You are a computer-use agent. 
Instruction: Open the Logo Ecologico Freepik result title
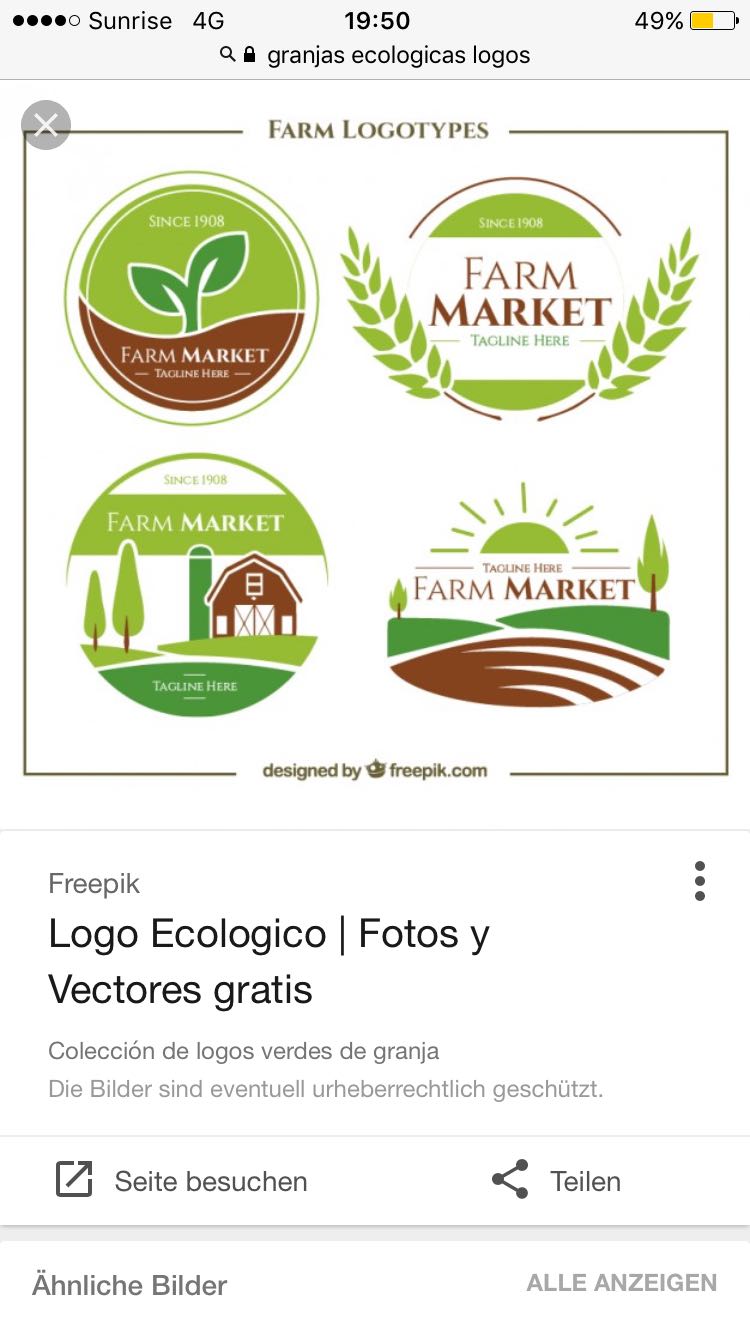(x=268, y=961)
